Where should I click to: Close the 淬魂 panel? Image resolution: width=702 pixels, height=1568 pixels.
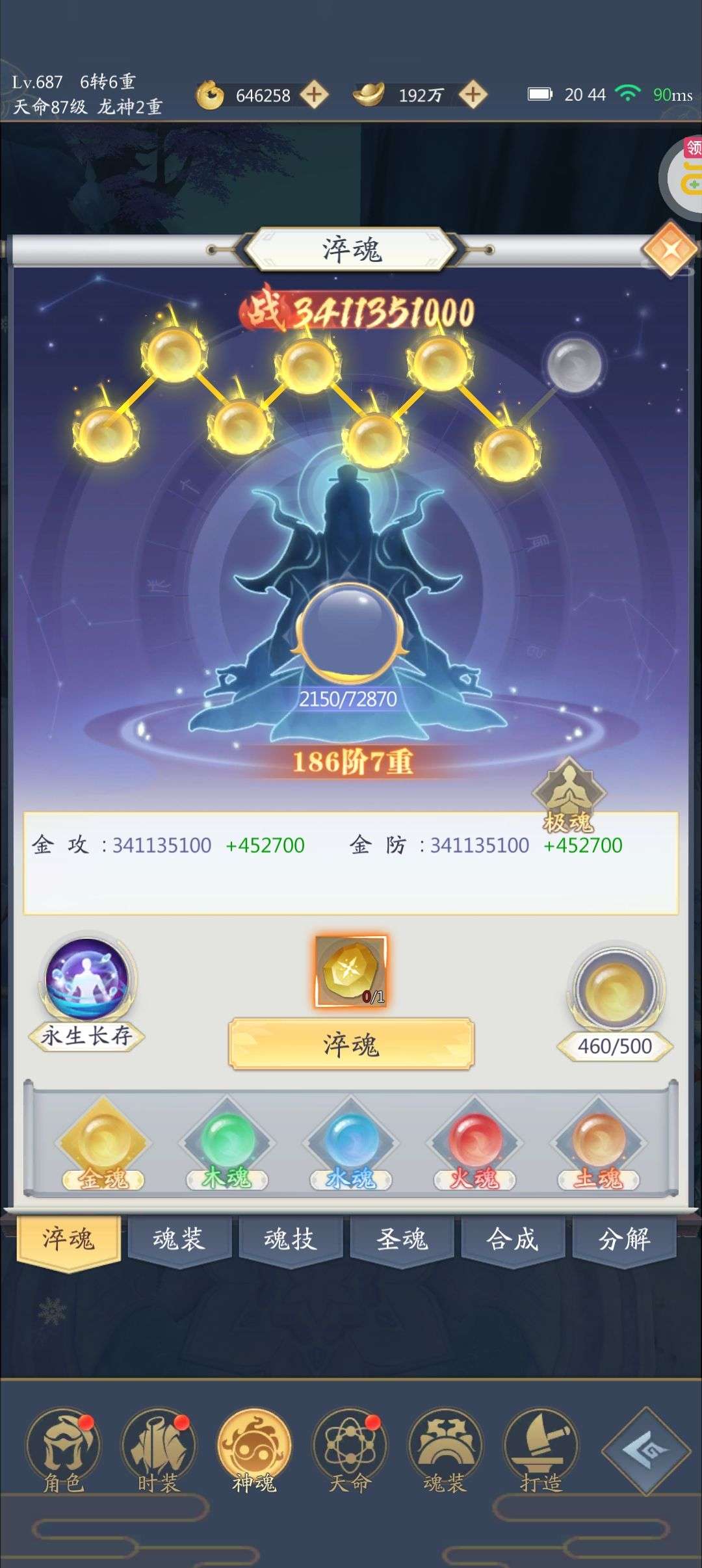click(670, 250)
